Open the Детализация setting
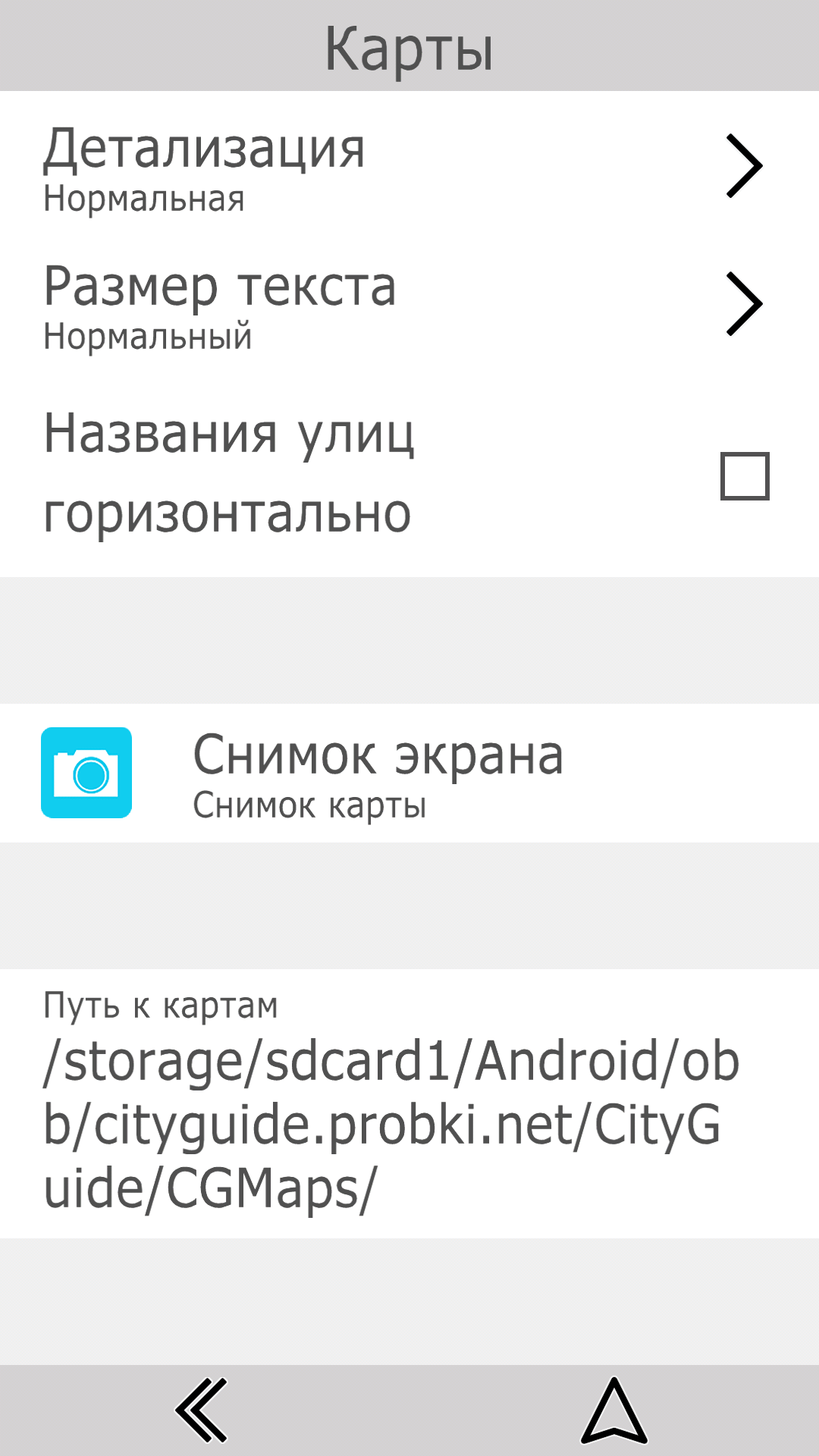The height and width of the screenshot is (1456, 819). point(409,167)
